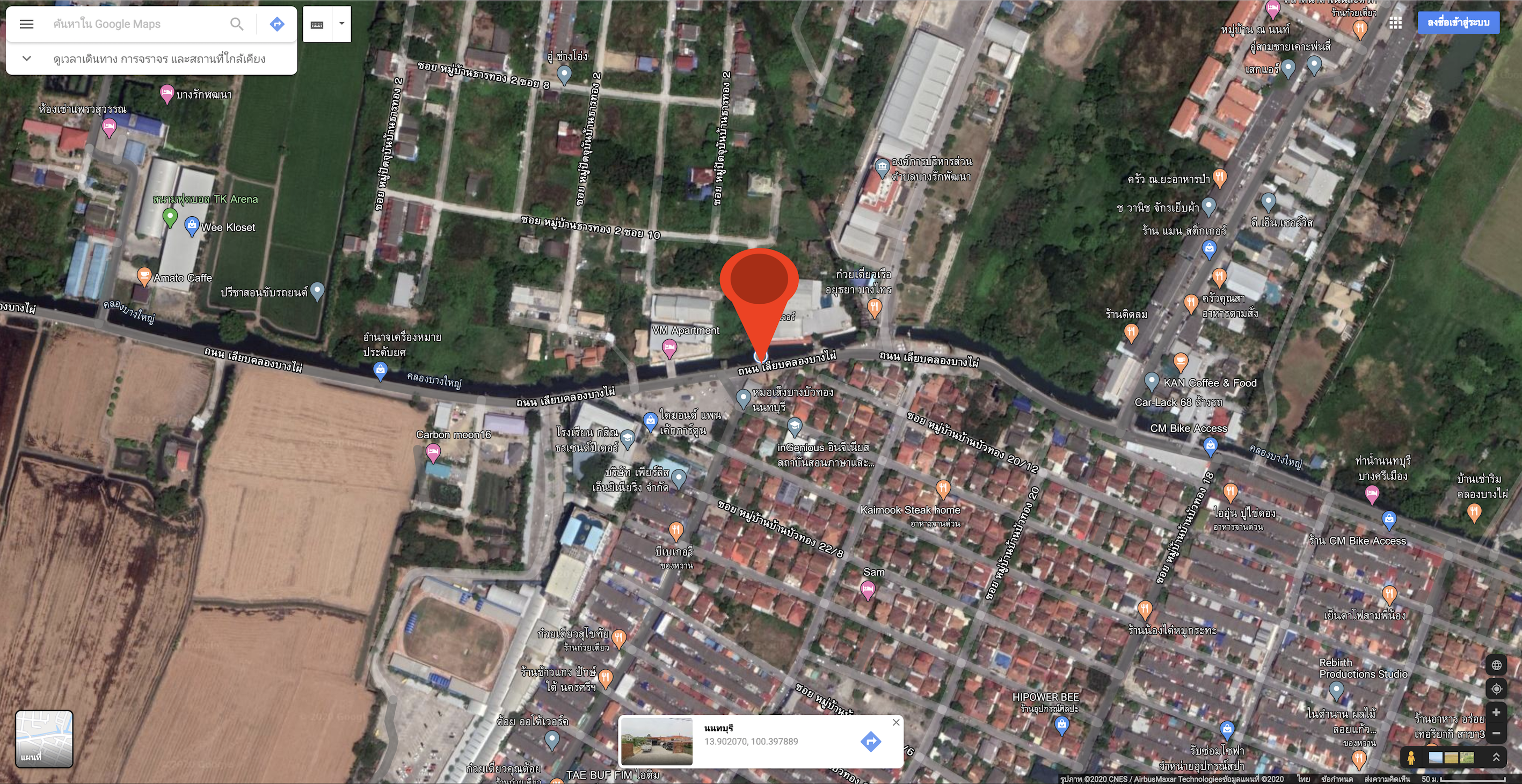
Task: Open the Kaimook Steak home marker
Action: (942, 489)
